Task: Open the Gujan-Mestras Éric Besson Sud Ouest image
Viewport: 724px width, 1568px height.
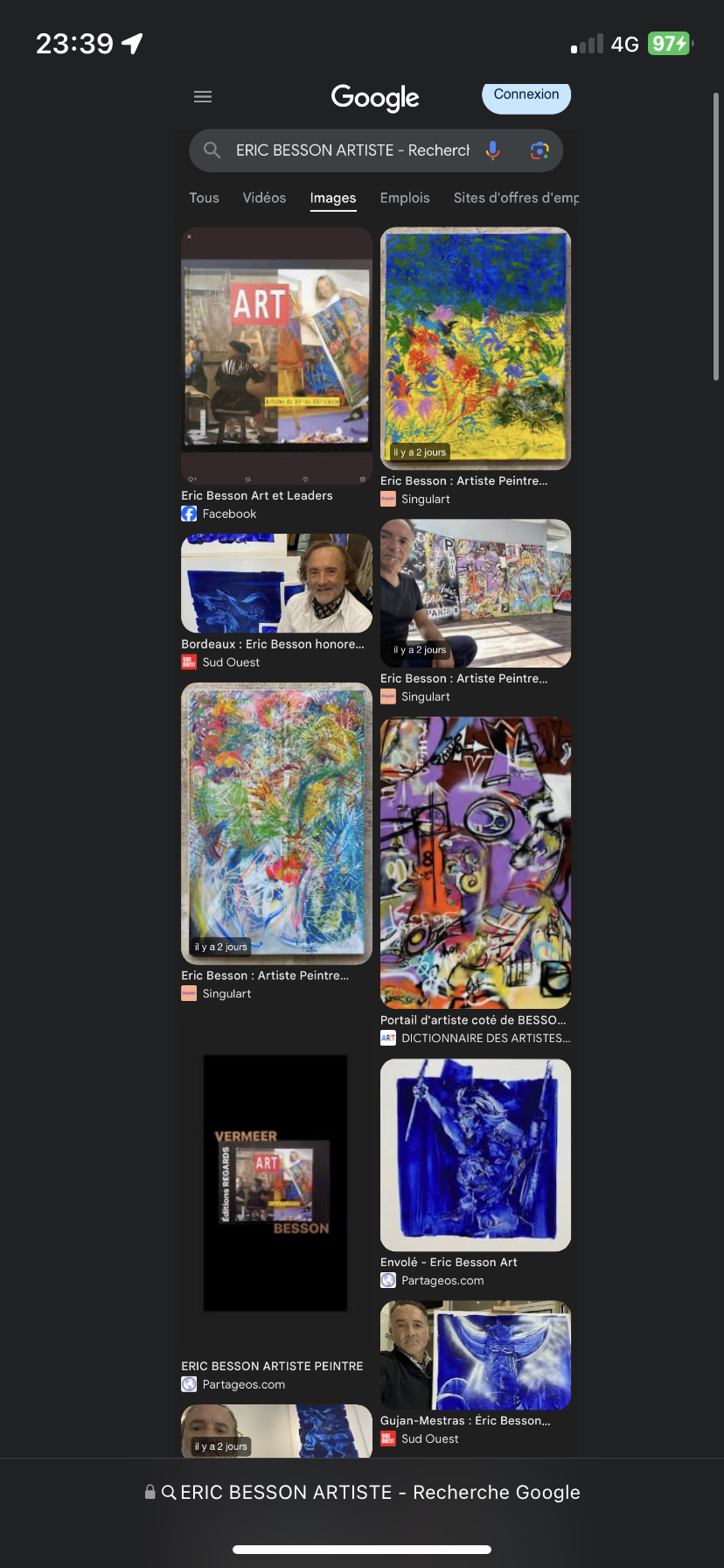Action: coord(476,1354)
